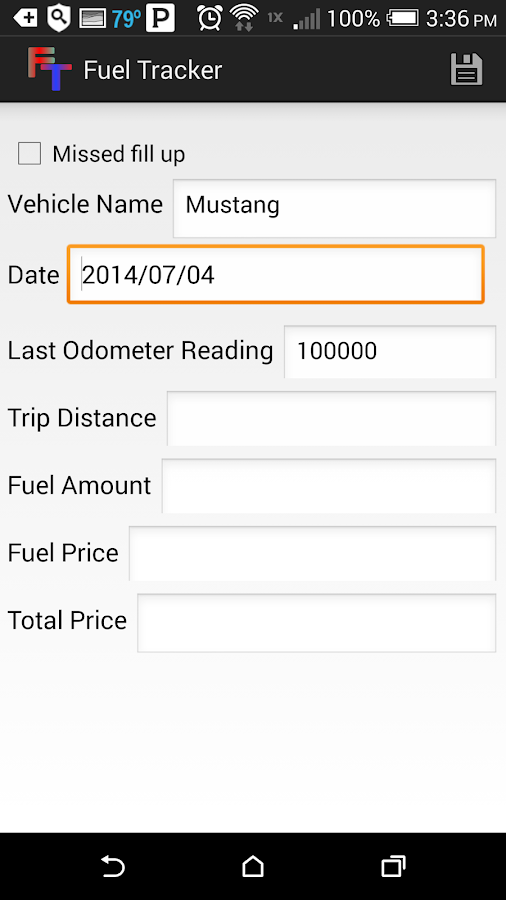The image size is (506, 900).
Task: Focus the Fuel Amount field
Action: [329, 486]
